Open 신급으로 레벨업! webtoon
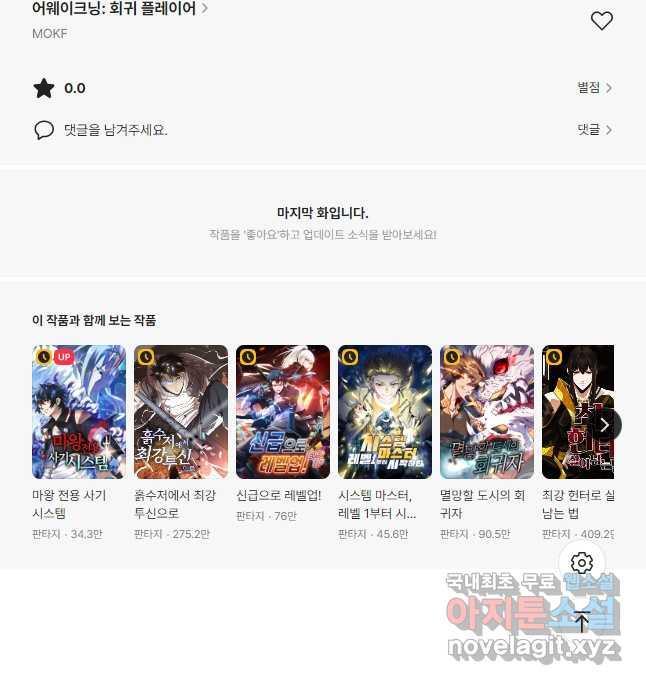646x685 pixels. (x=283, y=412)
